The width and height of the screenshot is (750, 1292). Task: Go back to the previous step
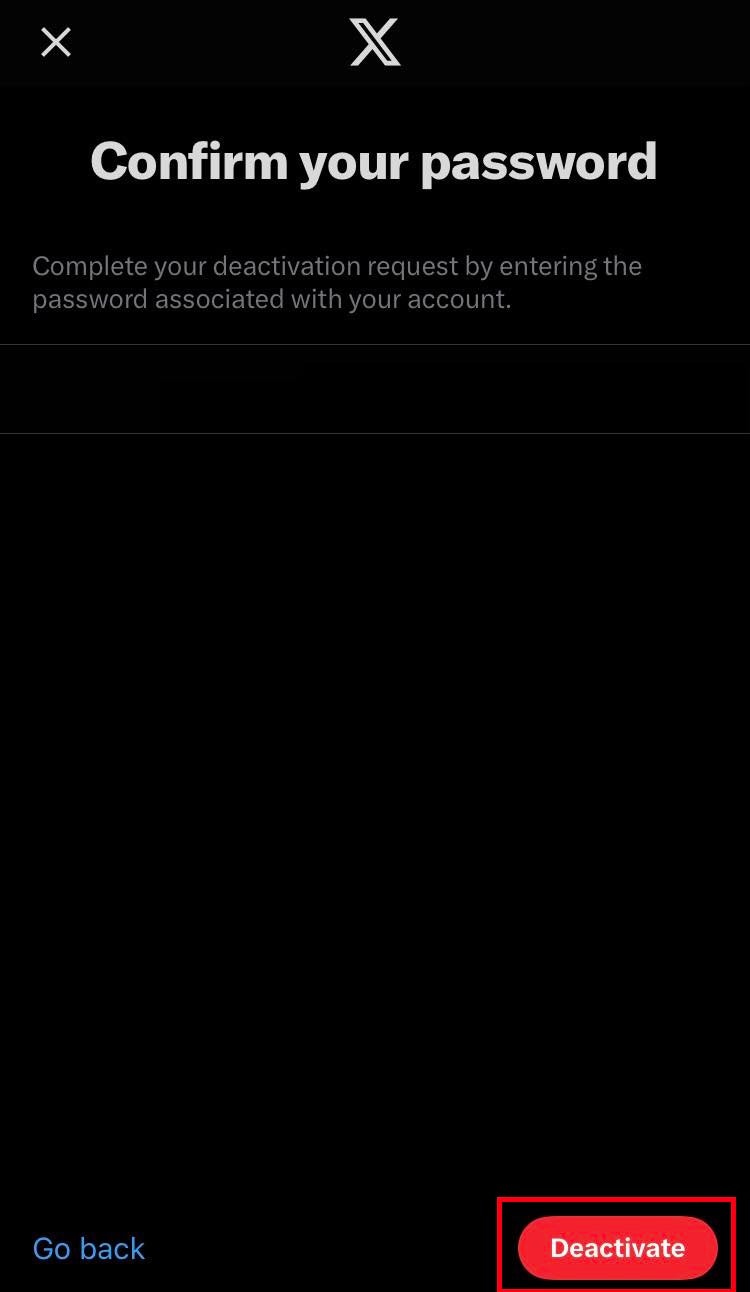(89, 1248)
